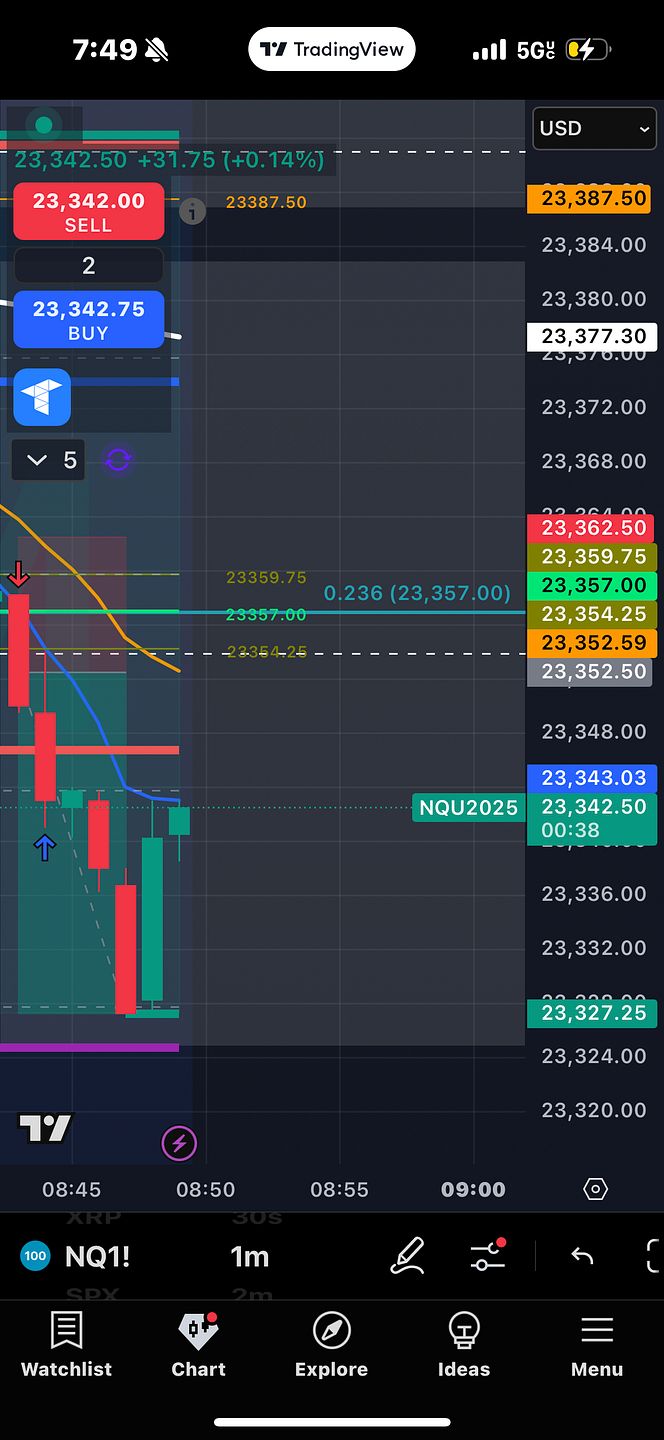Screen dimensions: 664x1440
Task: Tap the blue BUY 23,342.75 button
Action: (88, 319)
